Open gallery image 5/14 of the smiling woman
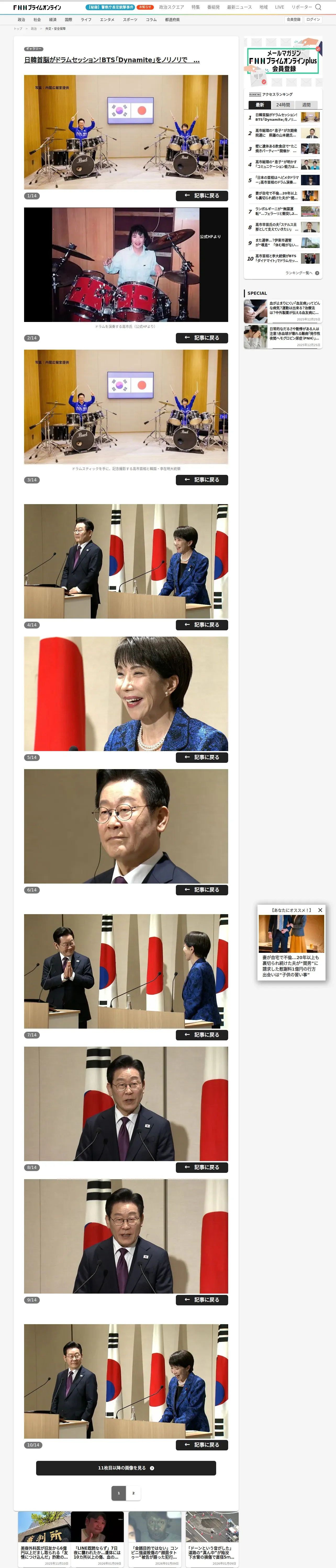 126,693
